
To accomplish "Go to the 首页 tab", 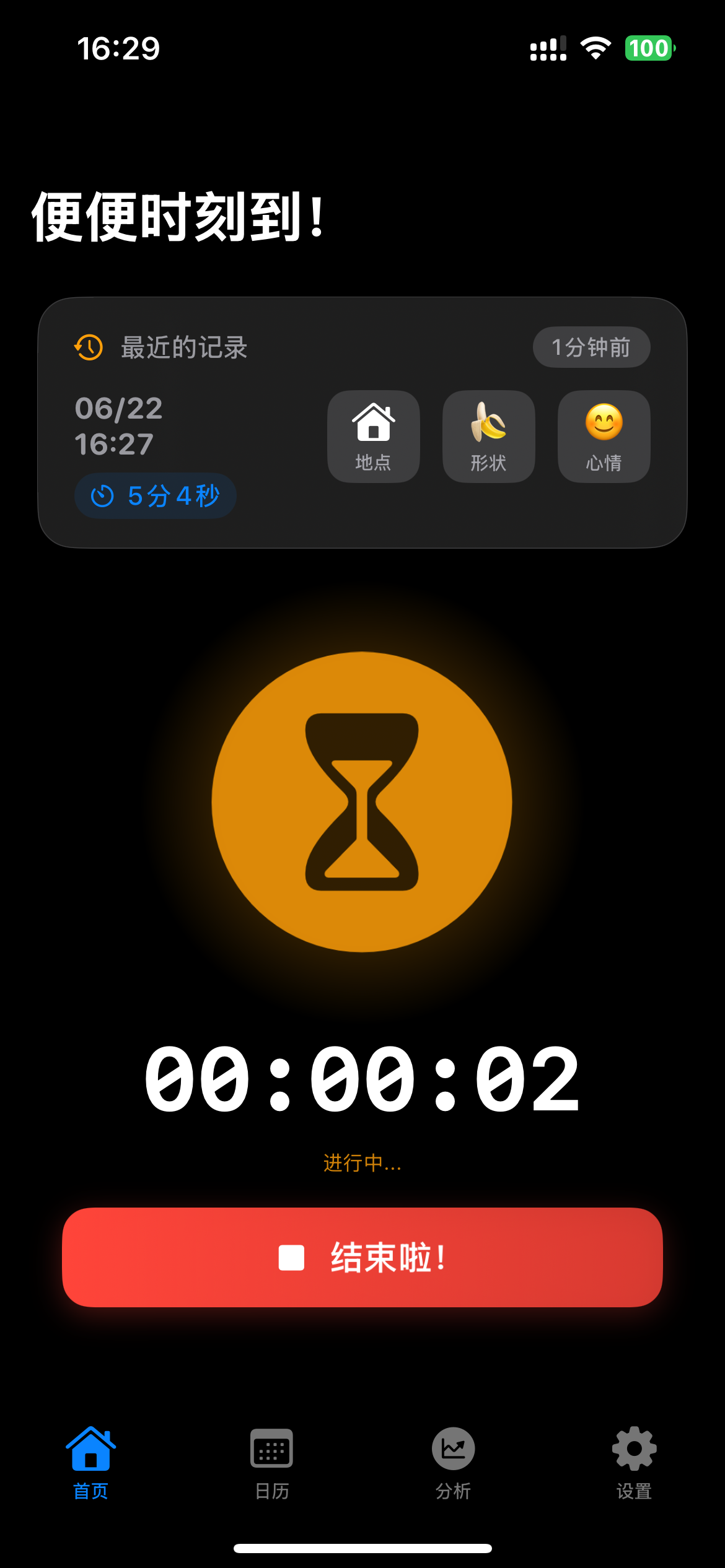I will pyautogui.click(x=90, y=1463).
